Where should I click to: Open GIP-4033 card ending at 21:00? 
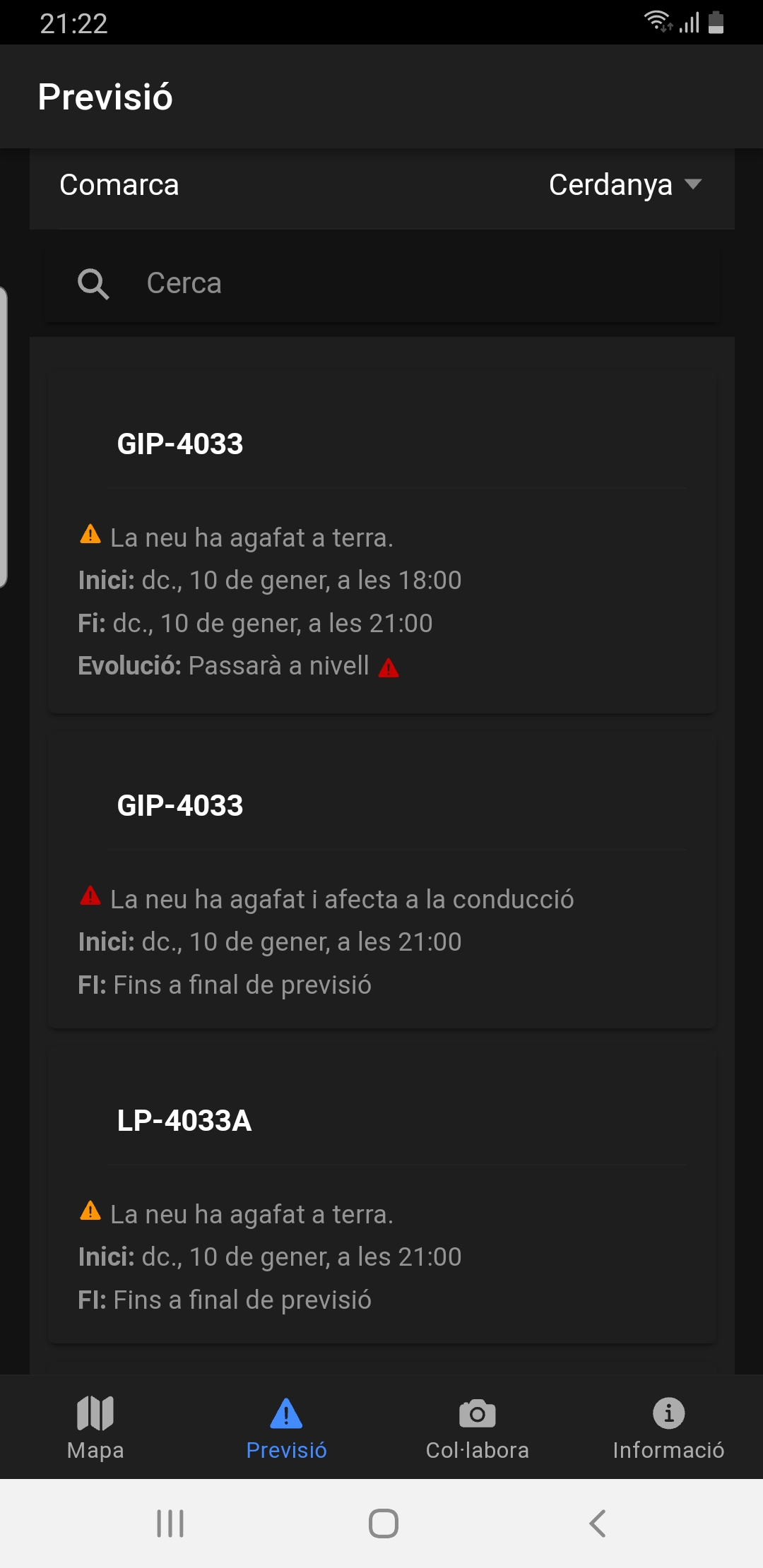tap(381, 542)
